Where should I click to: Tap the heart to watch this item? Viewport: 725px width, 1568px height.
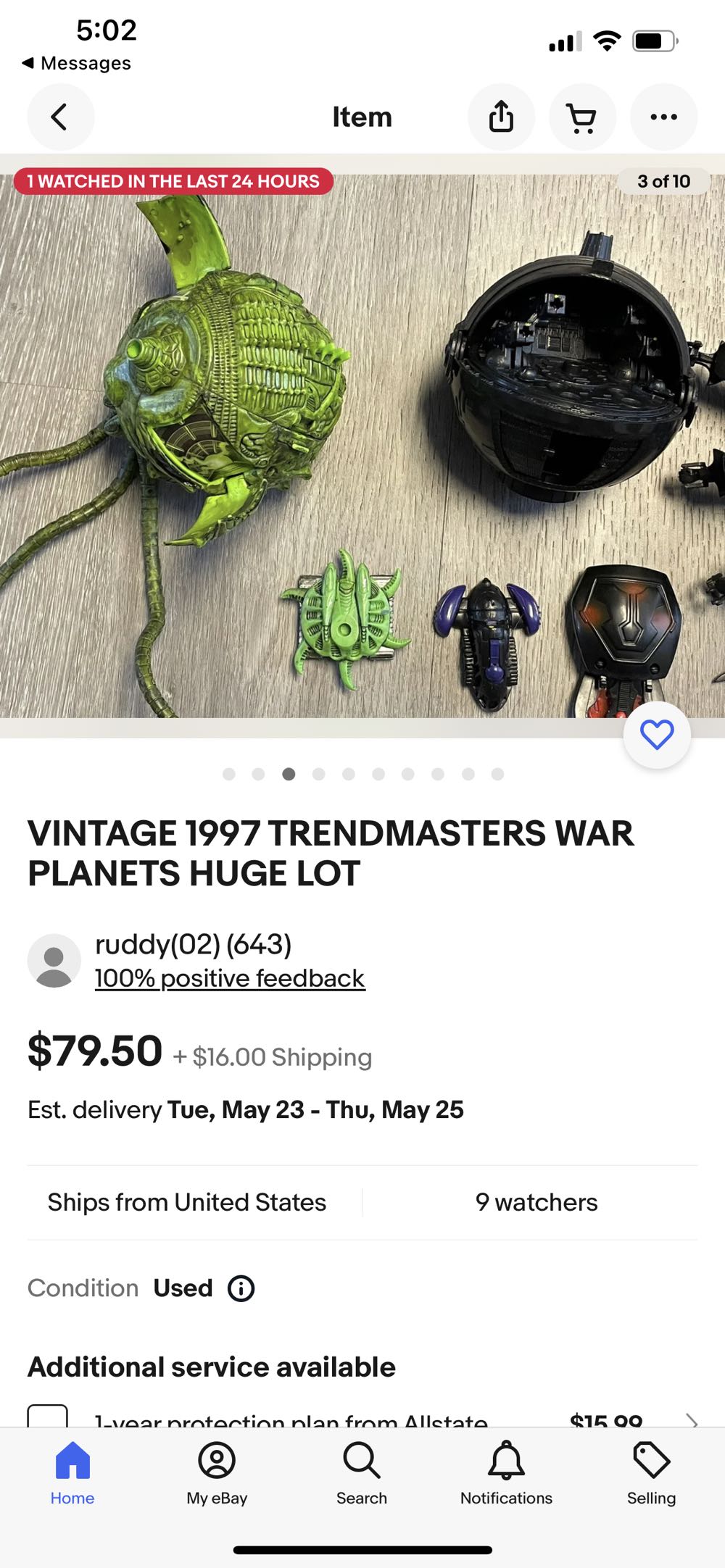(x=656, y=734)
